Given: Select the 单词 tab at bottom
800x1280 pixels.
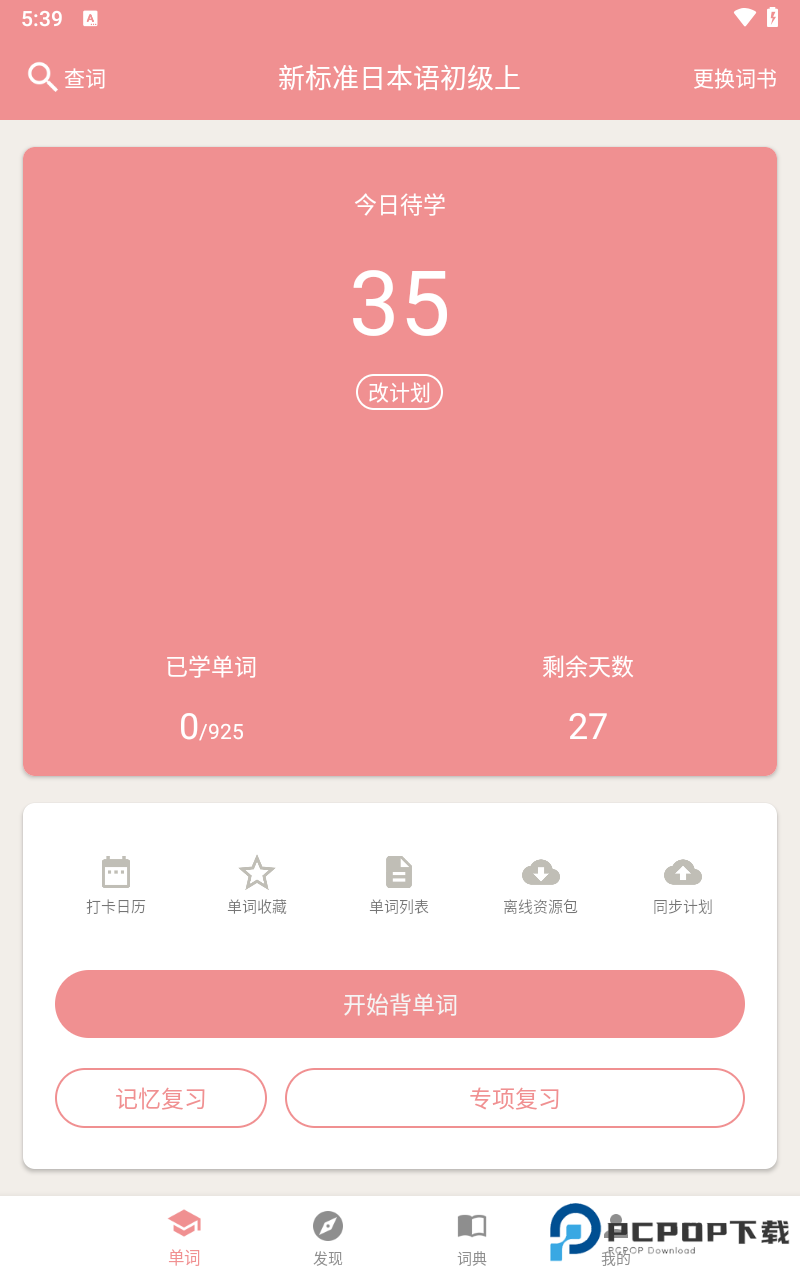Looking at the screenshot, I should coord(184,1235).
